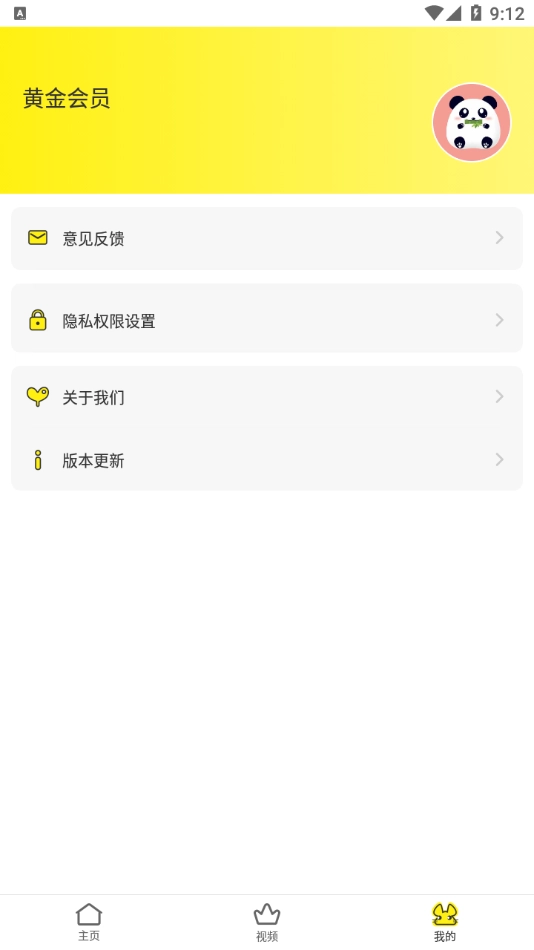534x950 pixels.
Task: Switch to the 视频 video tab
Action: 267,922
